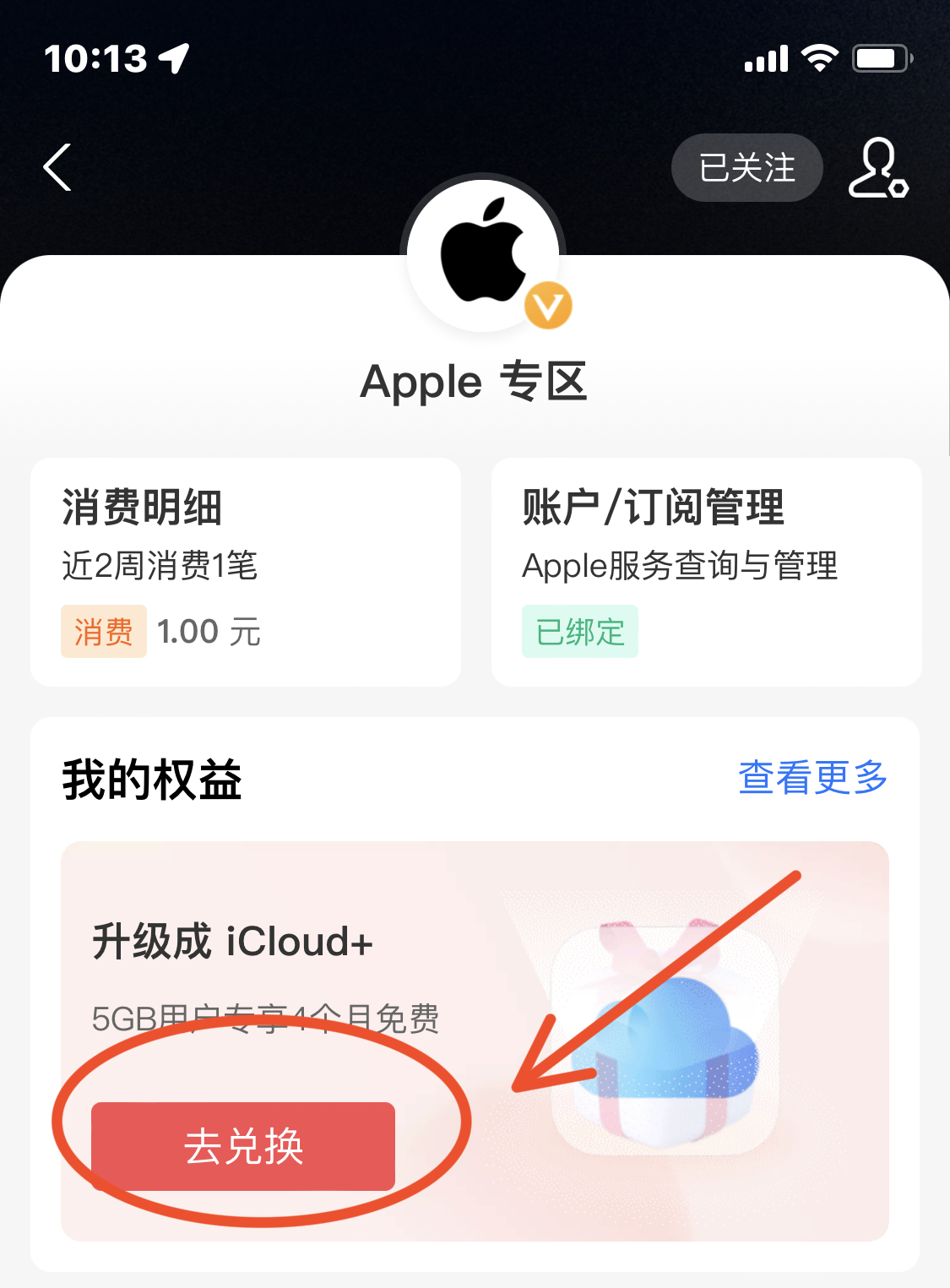
Task: Tap the 消费 spending label tag
Action: coord(103,631)
